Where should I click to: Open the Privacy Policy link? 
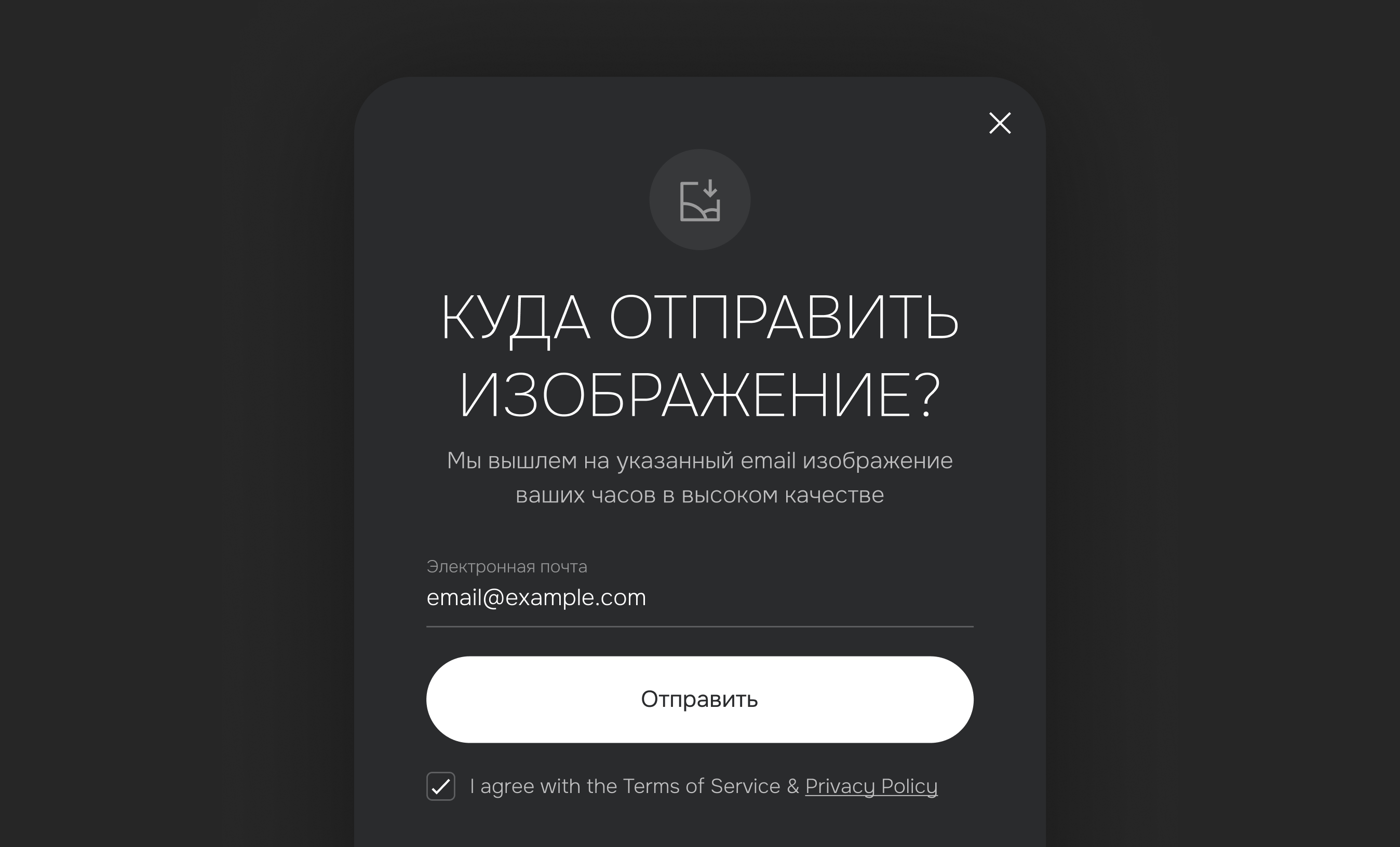click(870, 786)
